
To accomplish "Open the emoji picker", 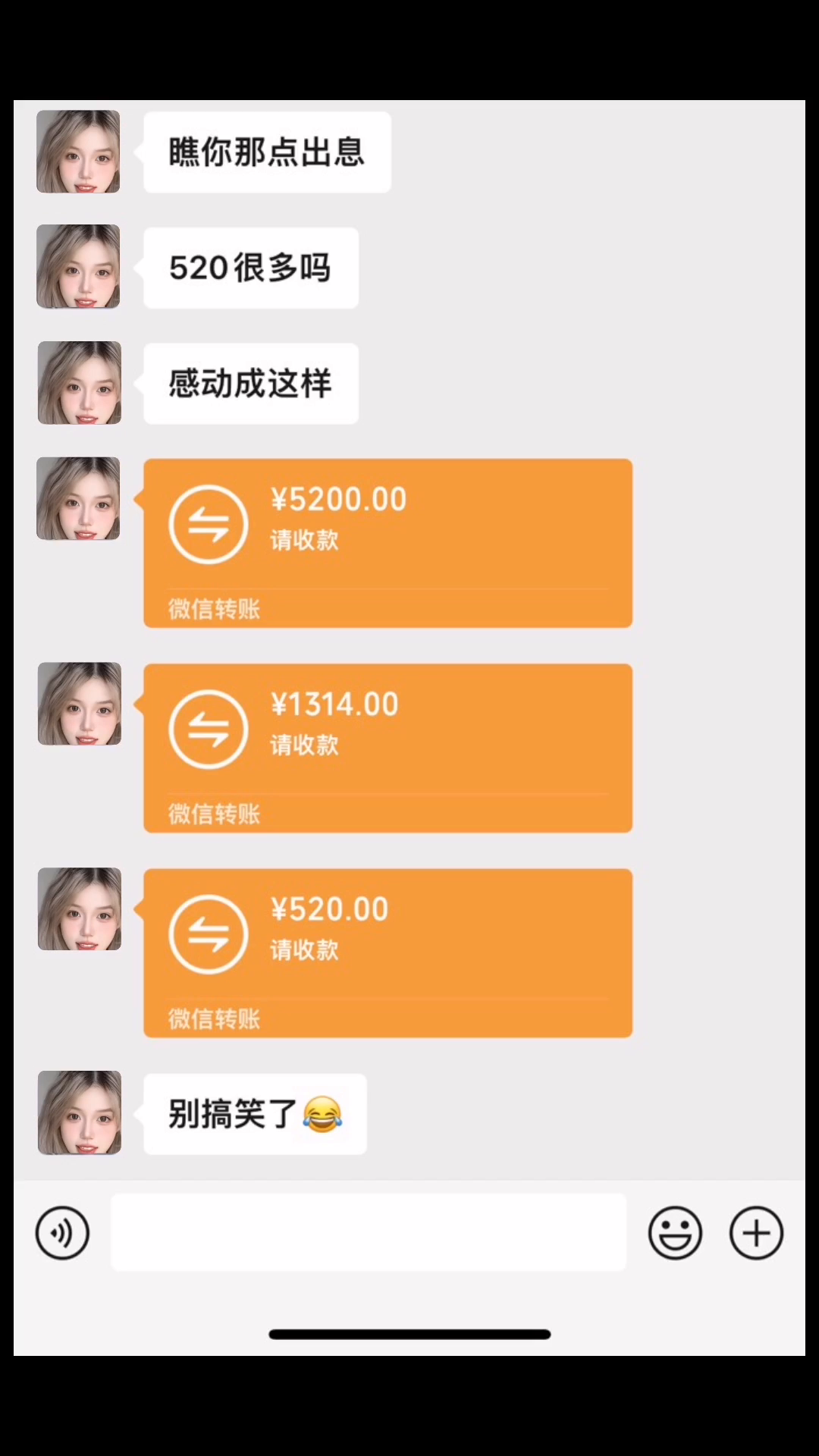I will click(675, 1233).
